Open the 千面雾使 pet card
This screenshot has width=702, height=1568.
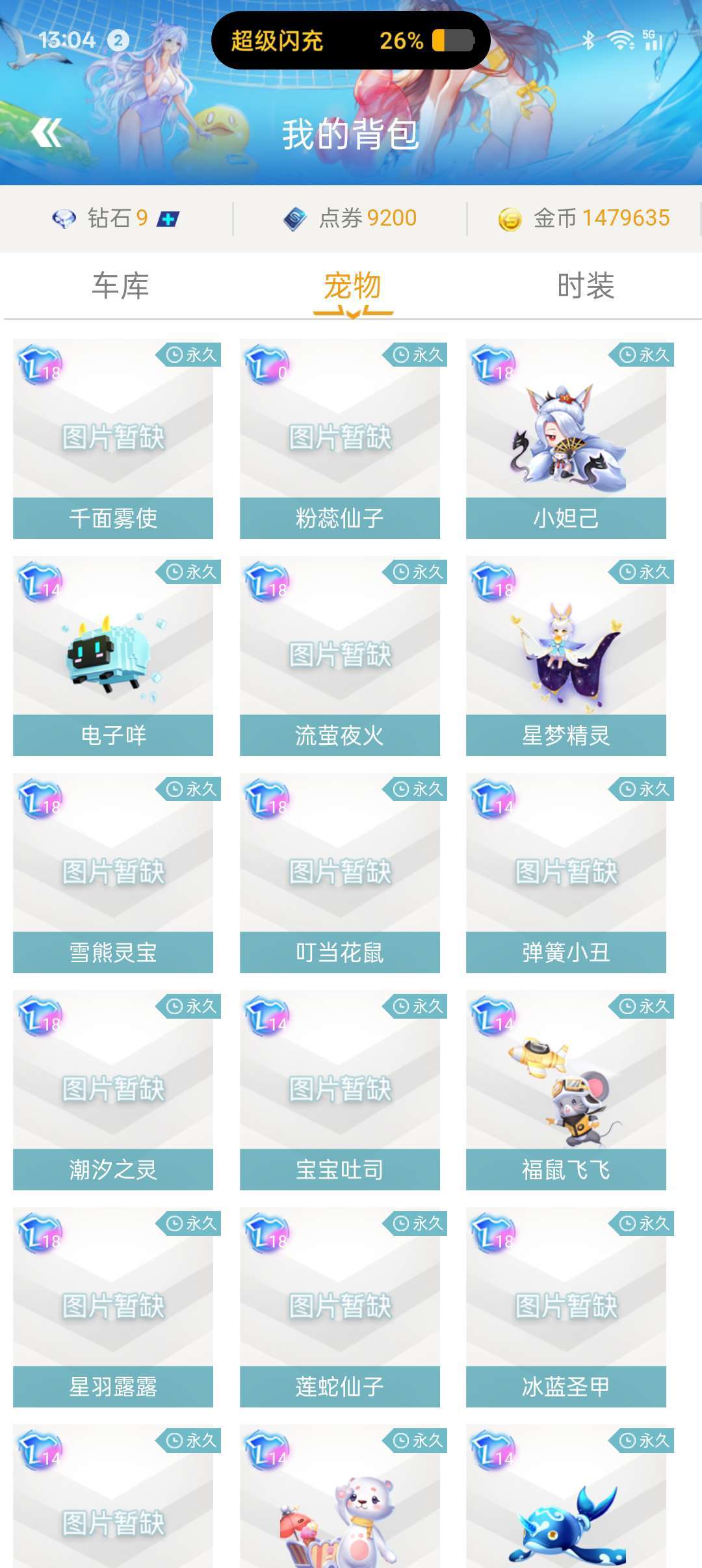[x=113, y=439]
